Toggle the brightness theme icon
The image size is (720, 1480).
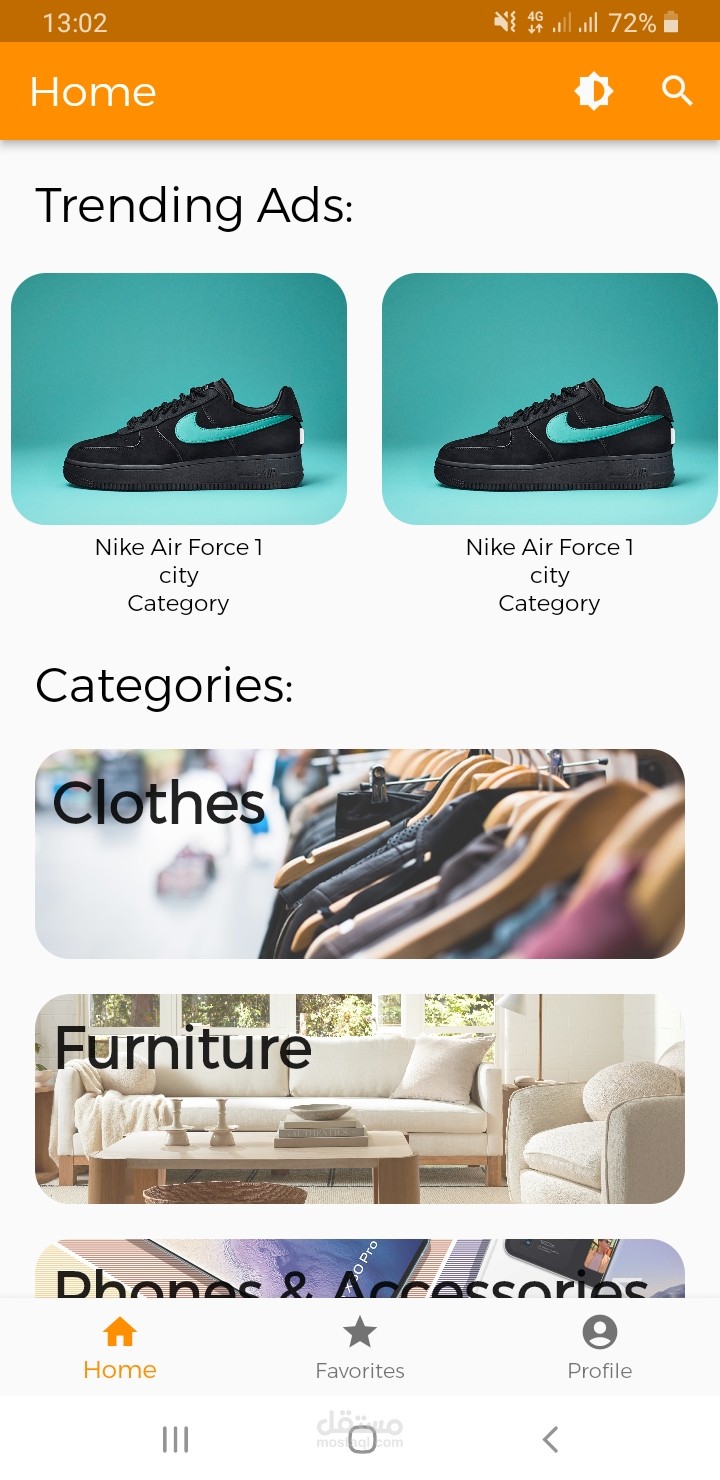(x=593, y=91)
